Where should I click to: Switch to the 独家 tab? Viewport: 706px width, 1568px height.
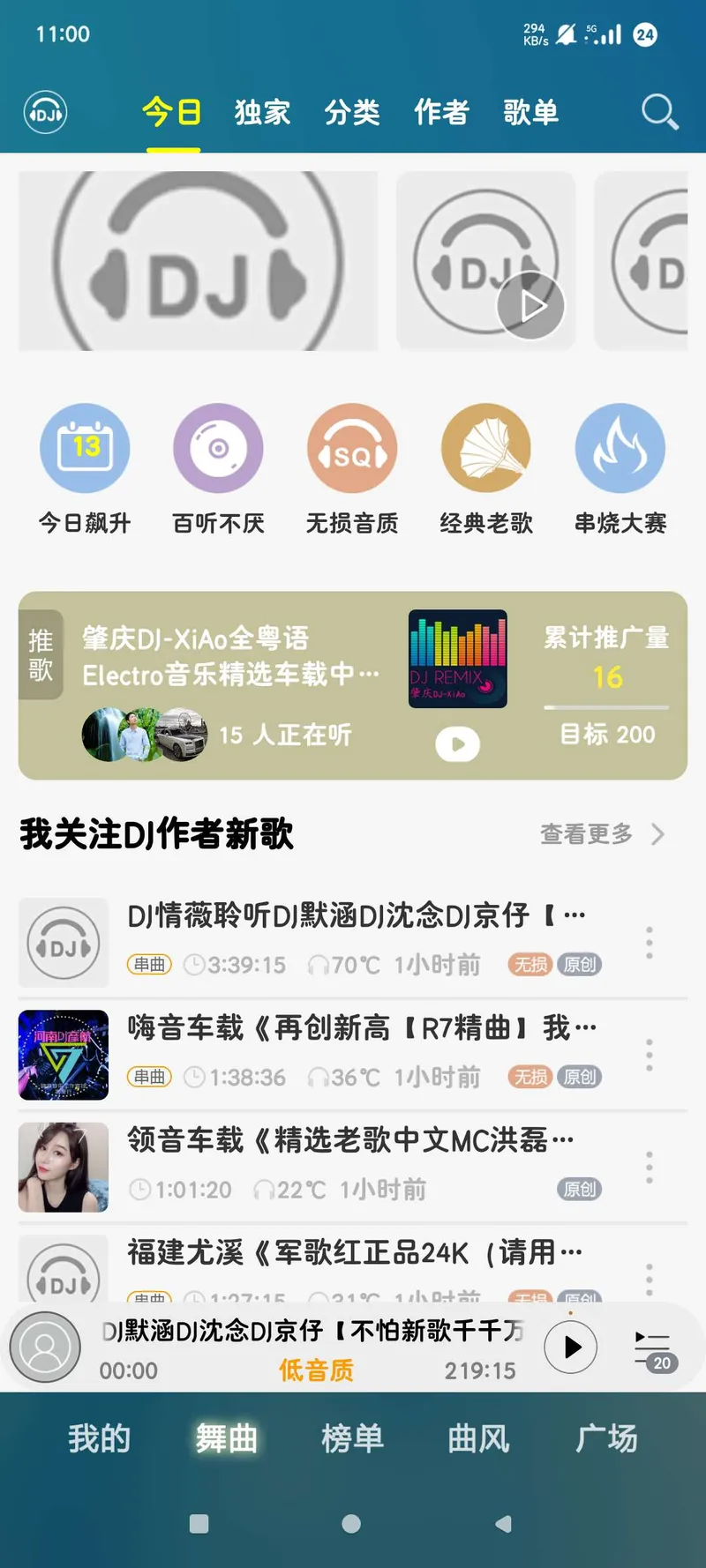[x=262, y=113]
